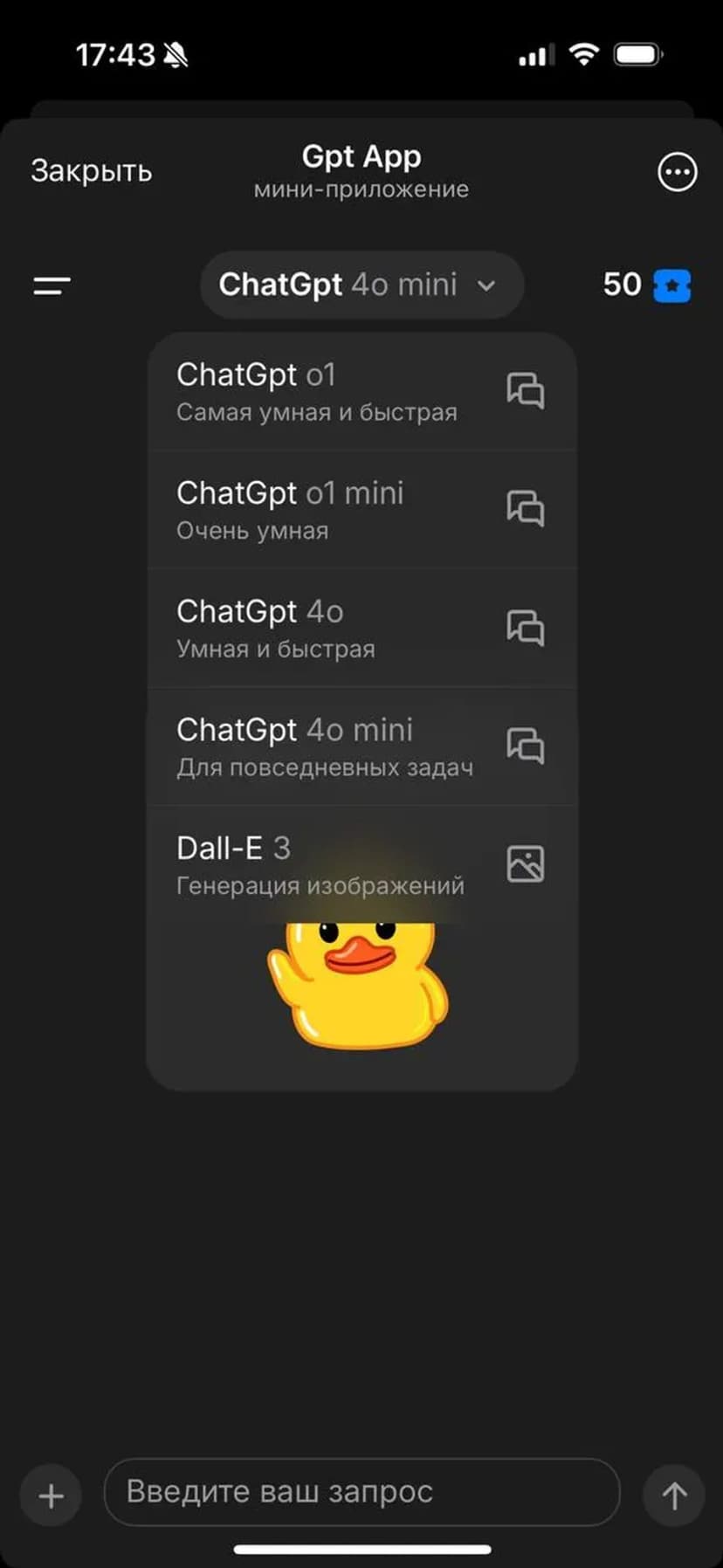Send the request with the arrow button

click(673, 1496)
